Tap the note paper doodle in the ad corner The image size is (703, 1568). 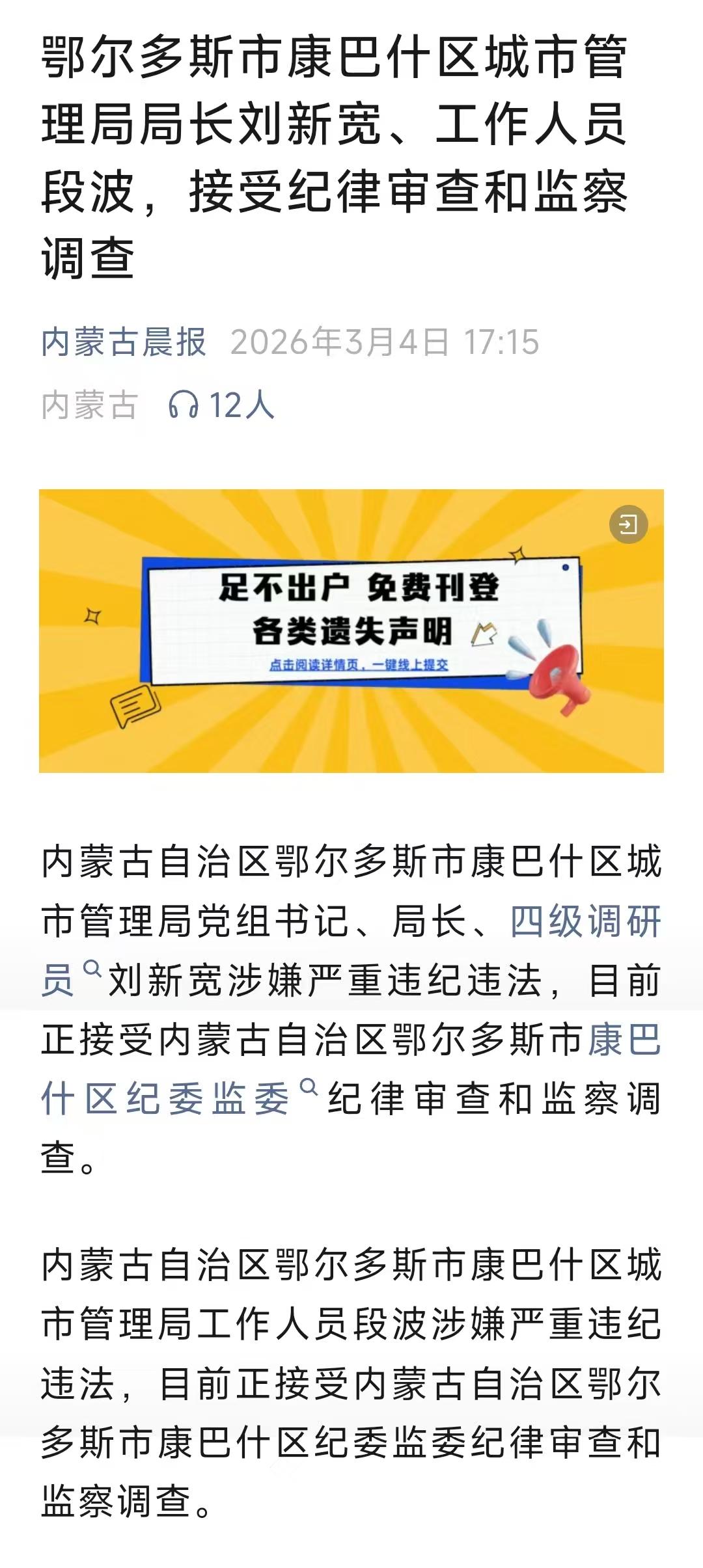133,705
